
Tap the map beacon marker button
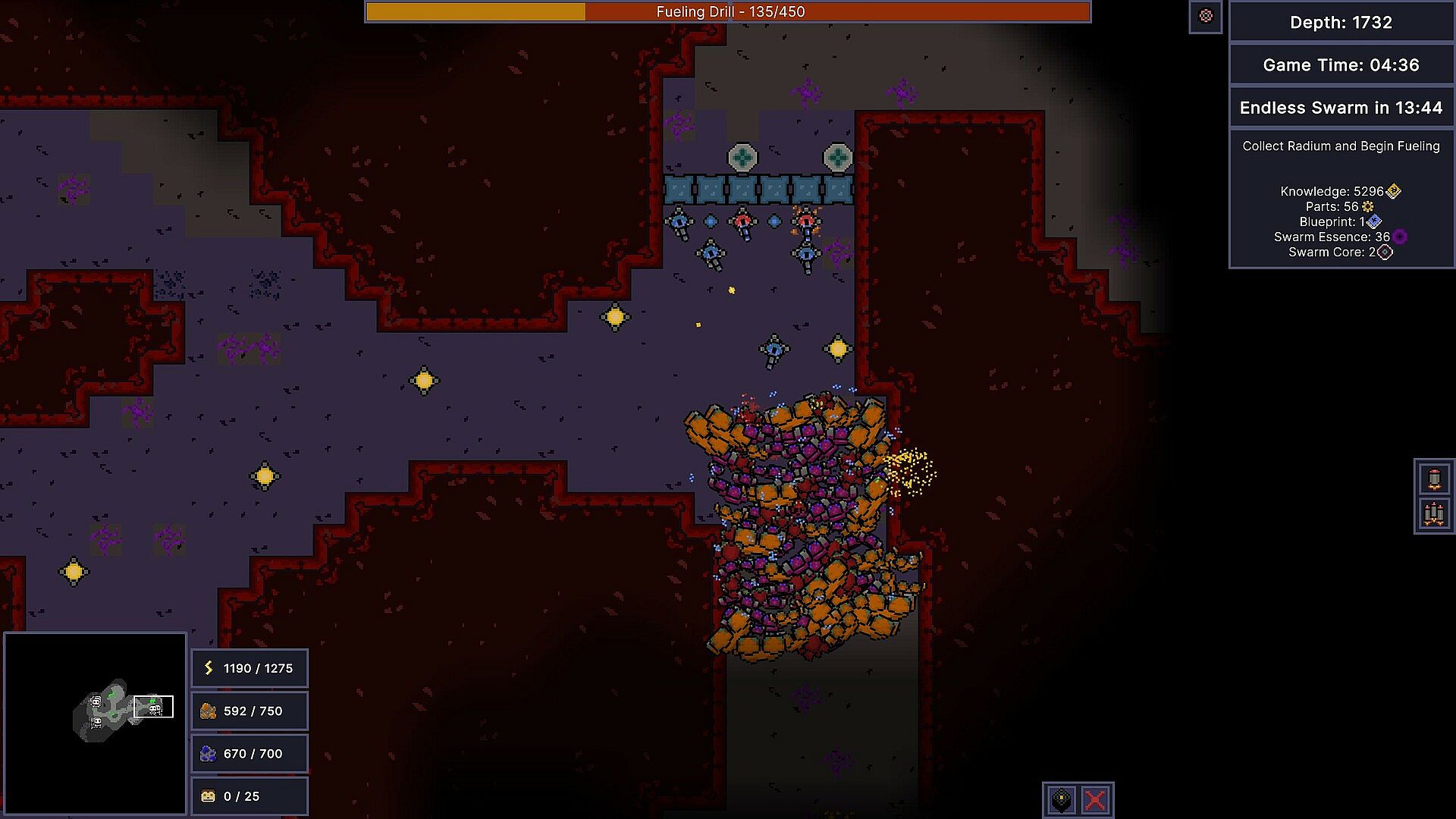tap(1061, 800)
